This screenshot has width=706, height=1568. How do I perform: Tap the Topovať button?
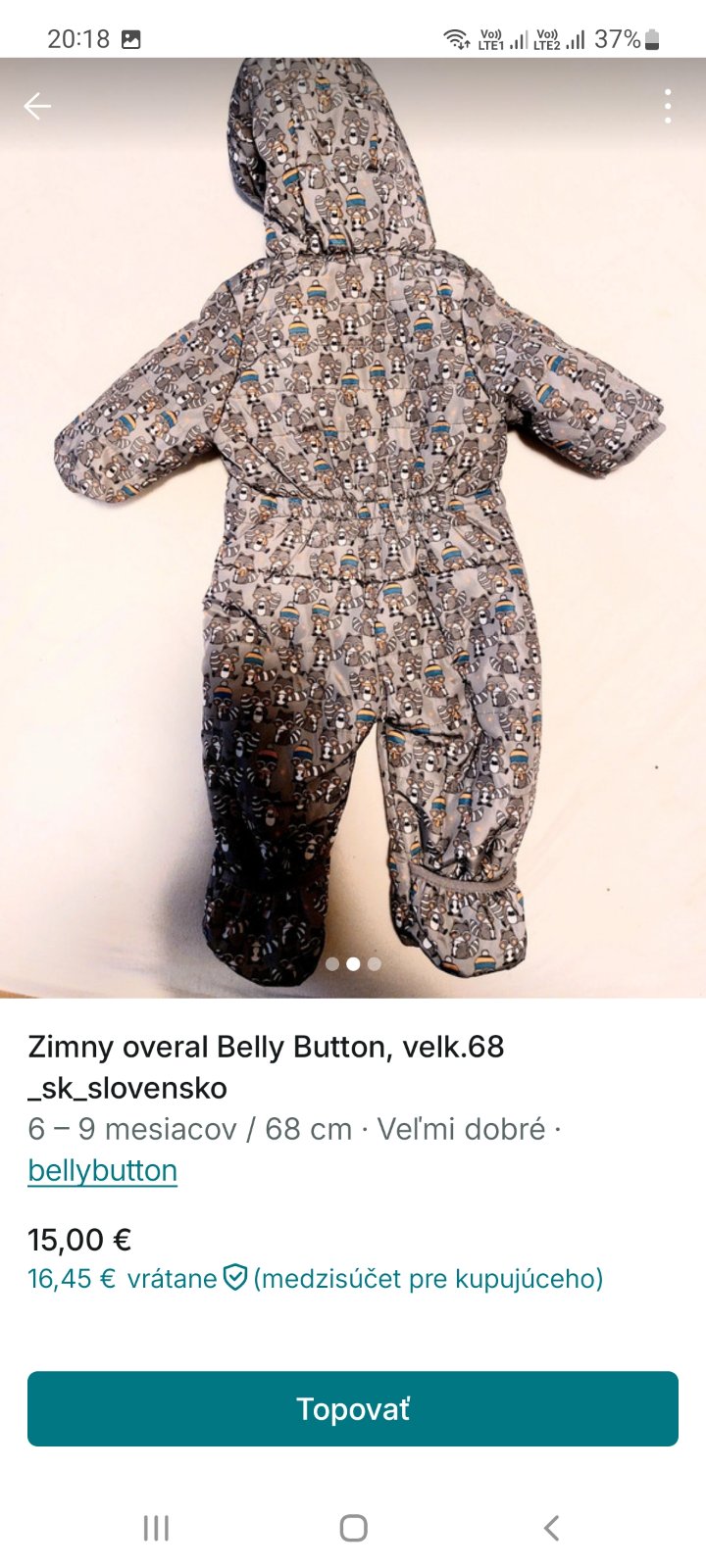tap(353, 1408)
